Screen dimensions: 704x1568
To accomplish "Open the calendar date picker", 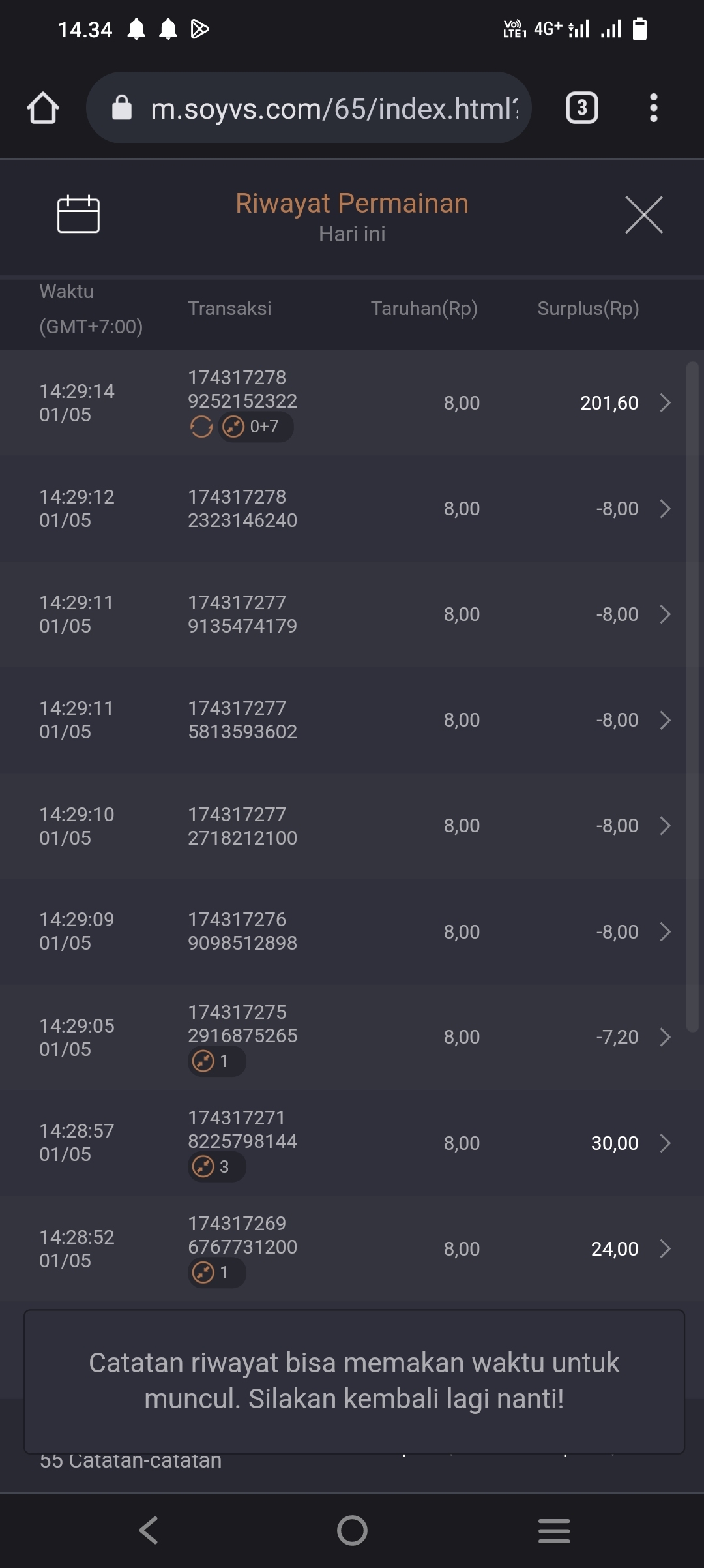I will click(x=78, y=214).
